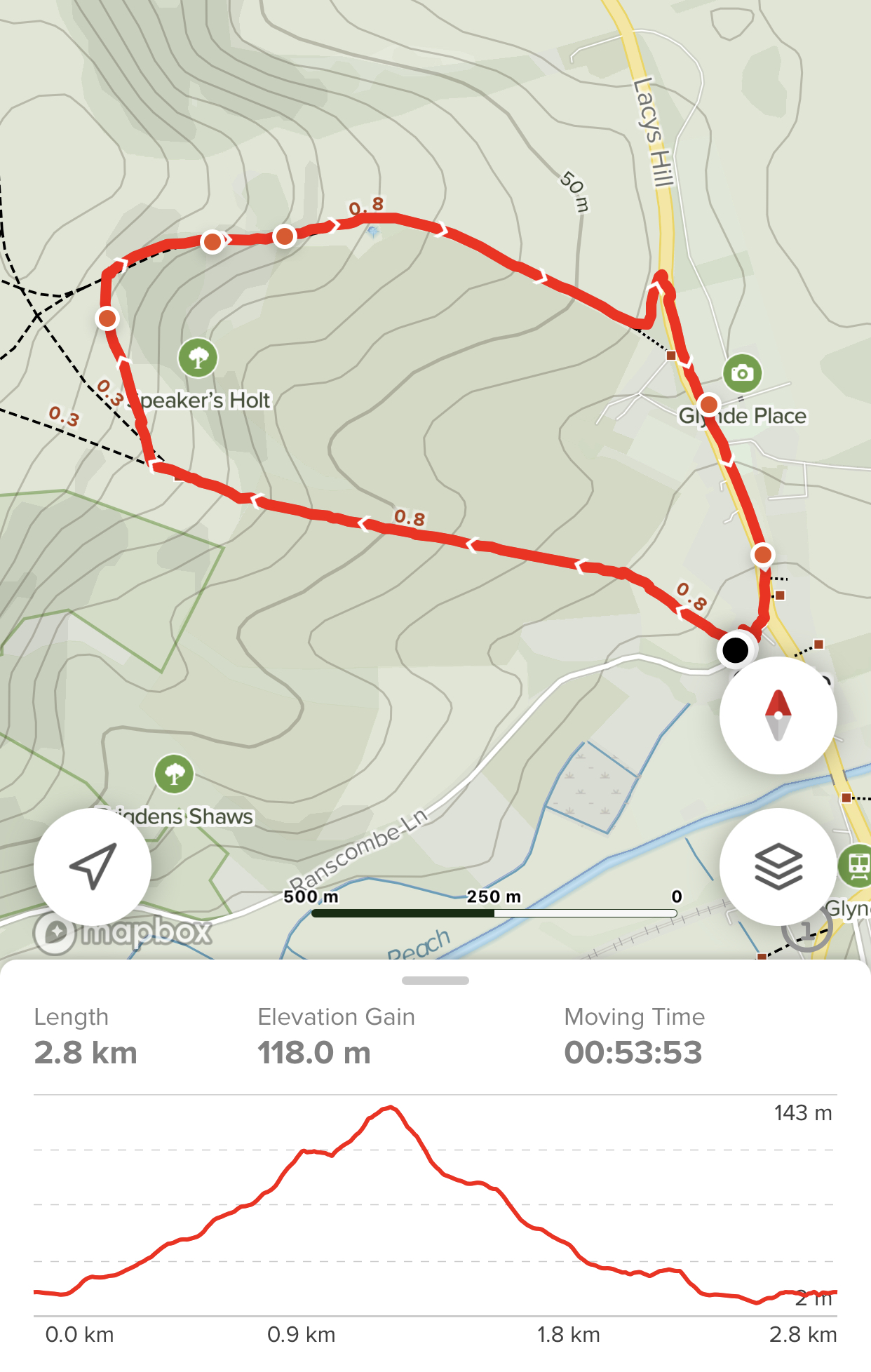871x1372 pixels.
Task: Tap the bottom sheet drag handle
Action: tap(435, 981)
